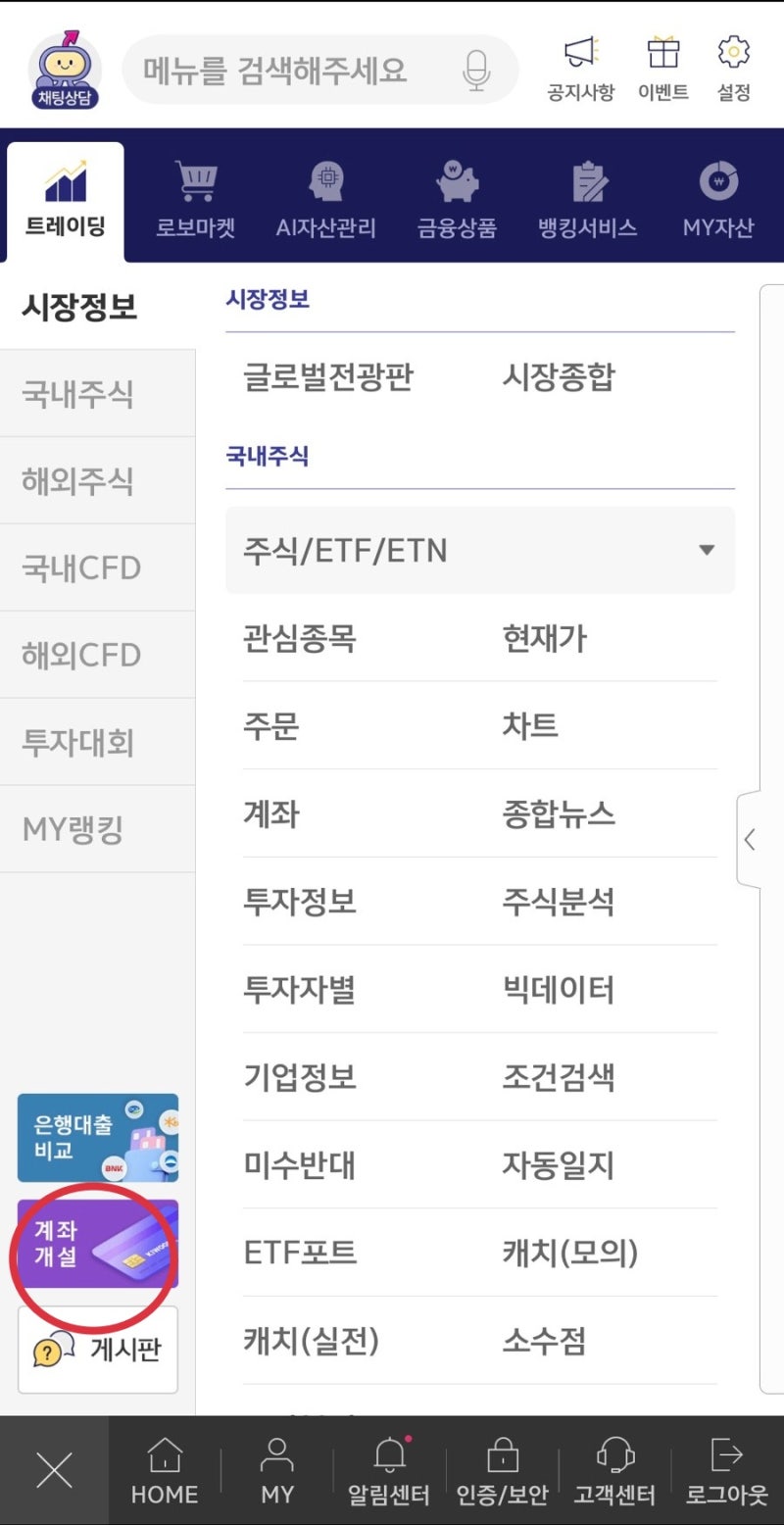Open 글로벌전광판
784x1525 pixels.
tap(328, 376)
